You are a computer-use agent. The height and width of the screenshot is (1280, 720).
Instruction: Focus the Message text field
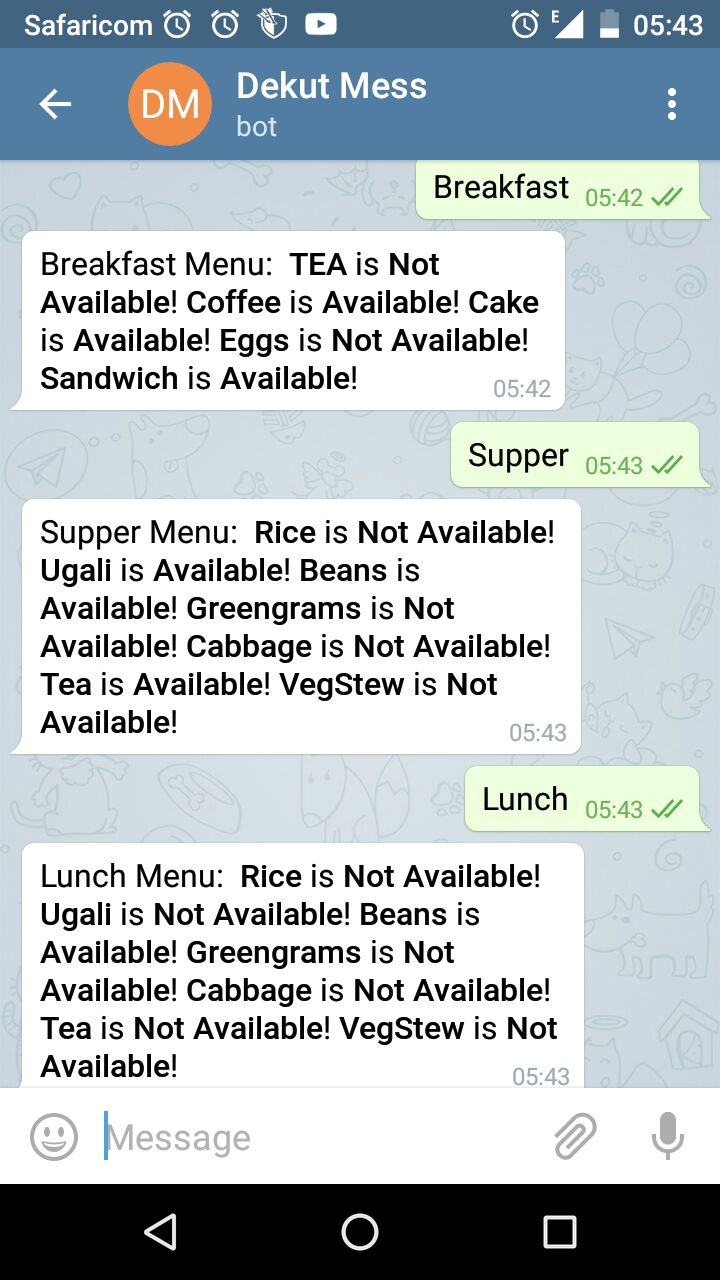pos(320,1137)
